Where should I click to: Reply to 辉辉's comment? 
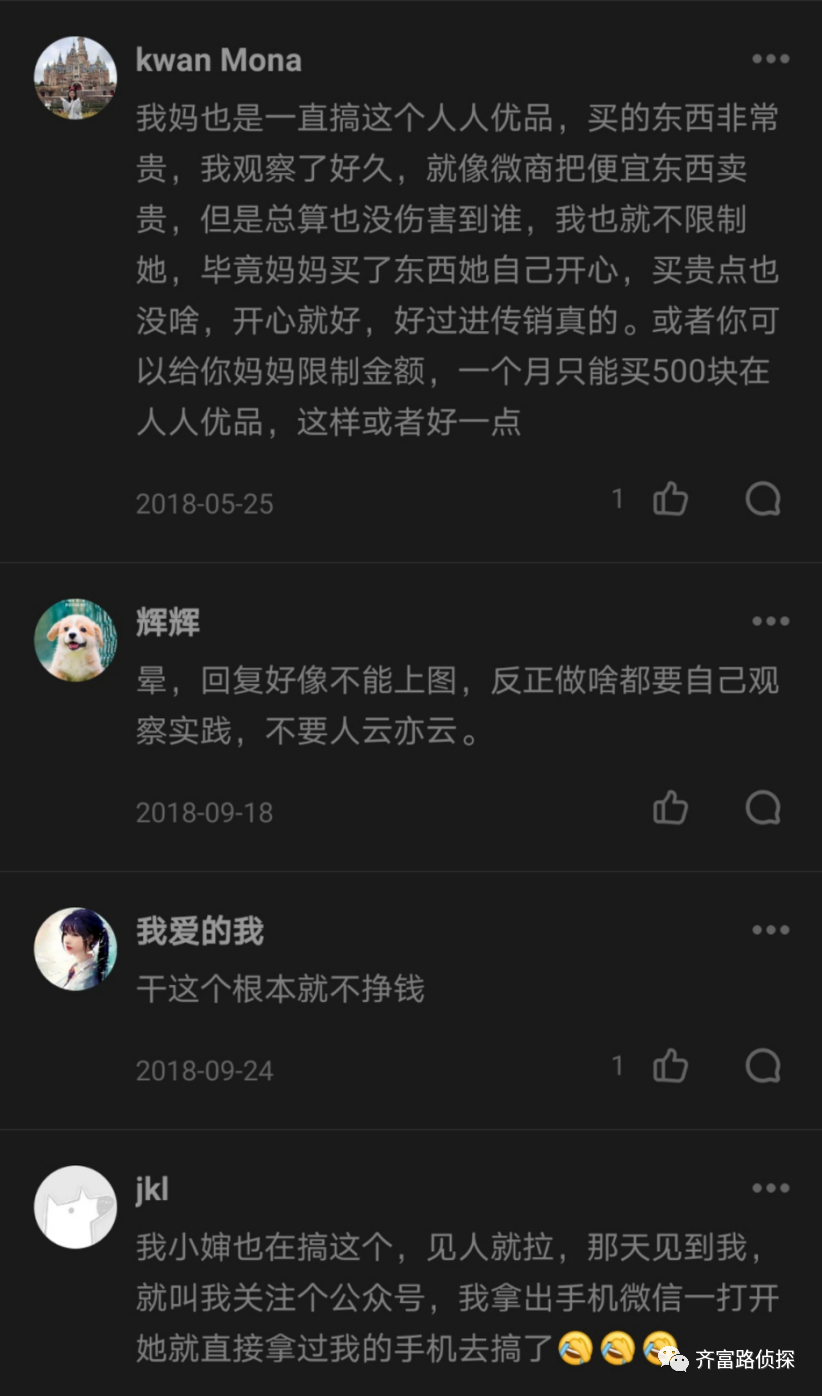(x=763, y=808)
